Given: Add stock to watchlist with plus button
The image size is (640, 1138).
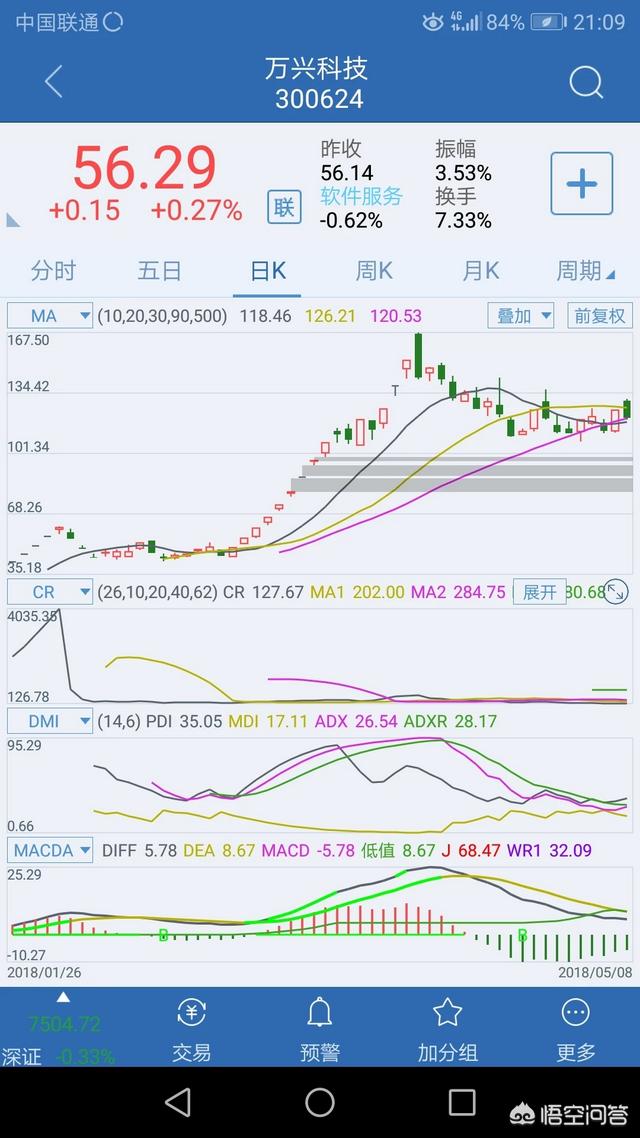Looking at the screenshot, I should [581, 184].
